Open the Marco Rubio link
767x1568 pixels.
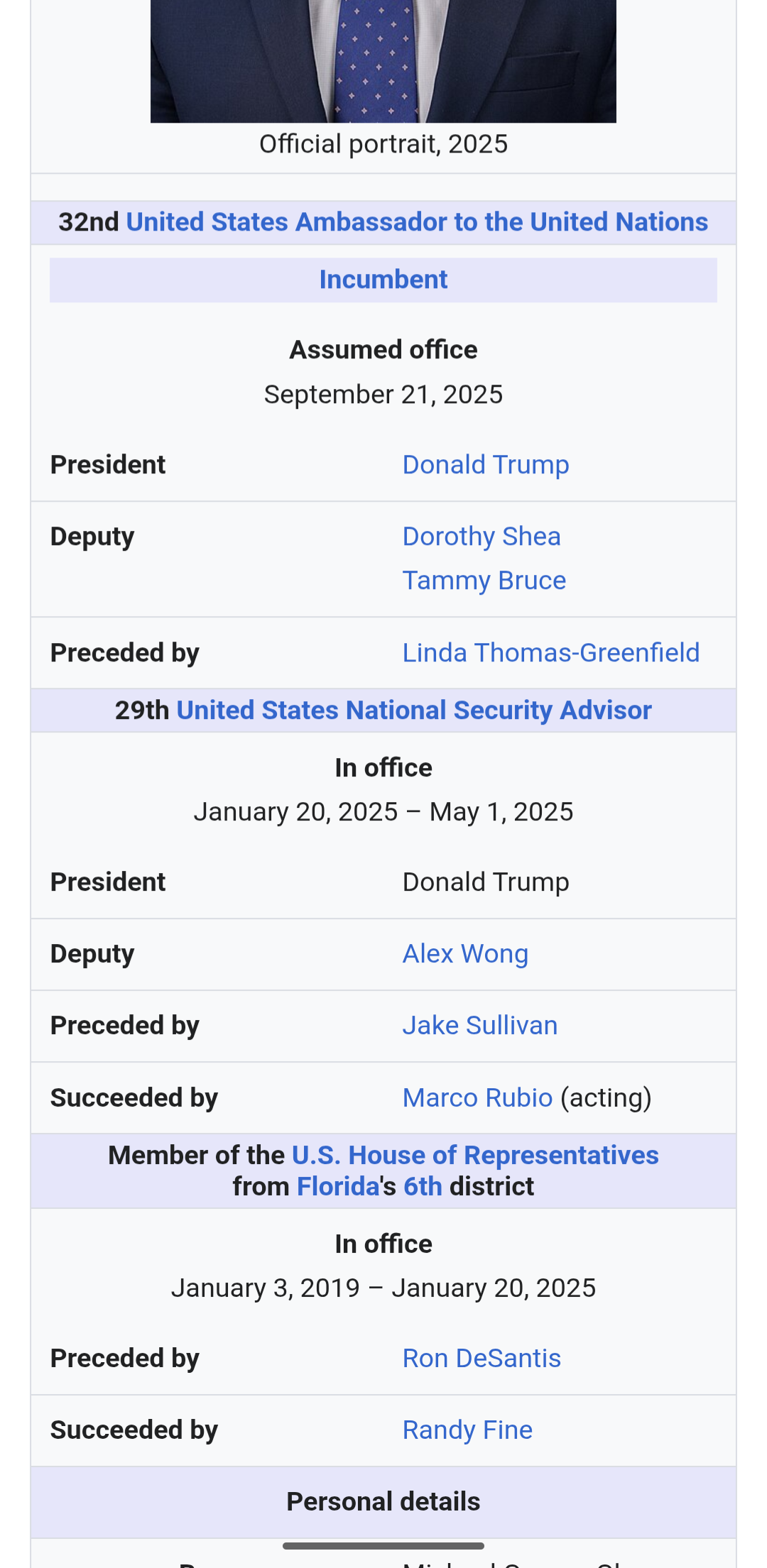pos(477,1098)
